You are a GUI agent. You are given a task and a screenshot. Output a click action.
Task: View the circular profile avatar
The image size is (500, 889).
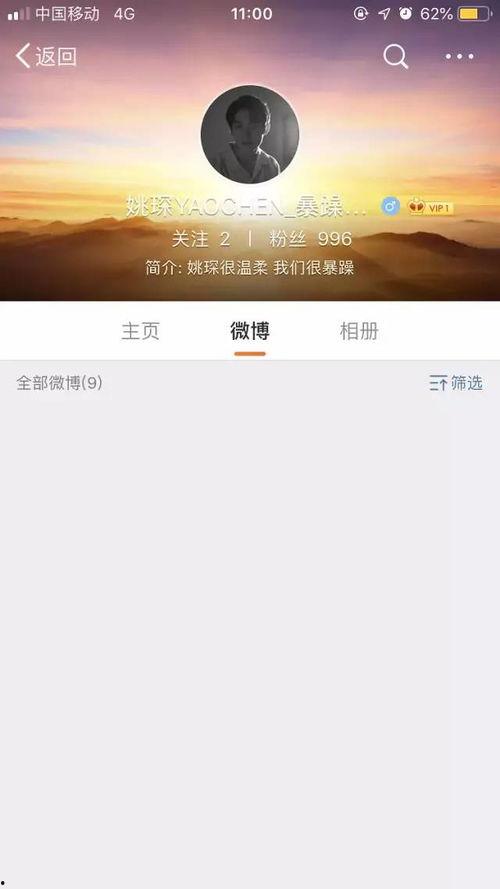[x=250, y=134]
